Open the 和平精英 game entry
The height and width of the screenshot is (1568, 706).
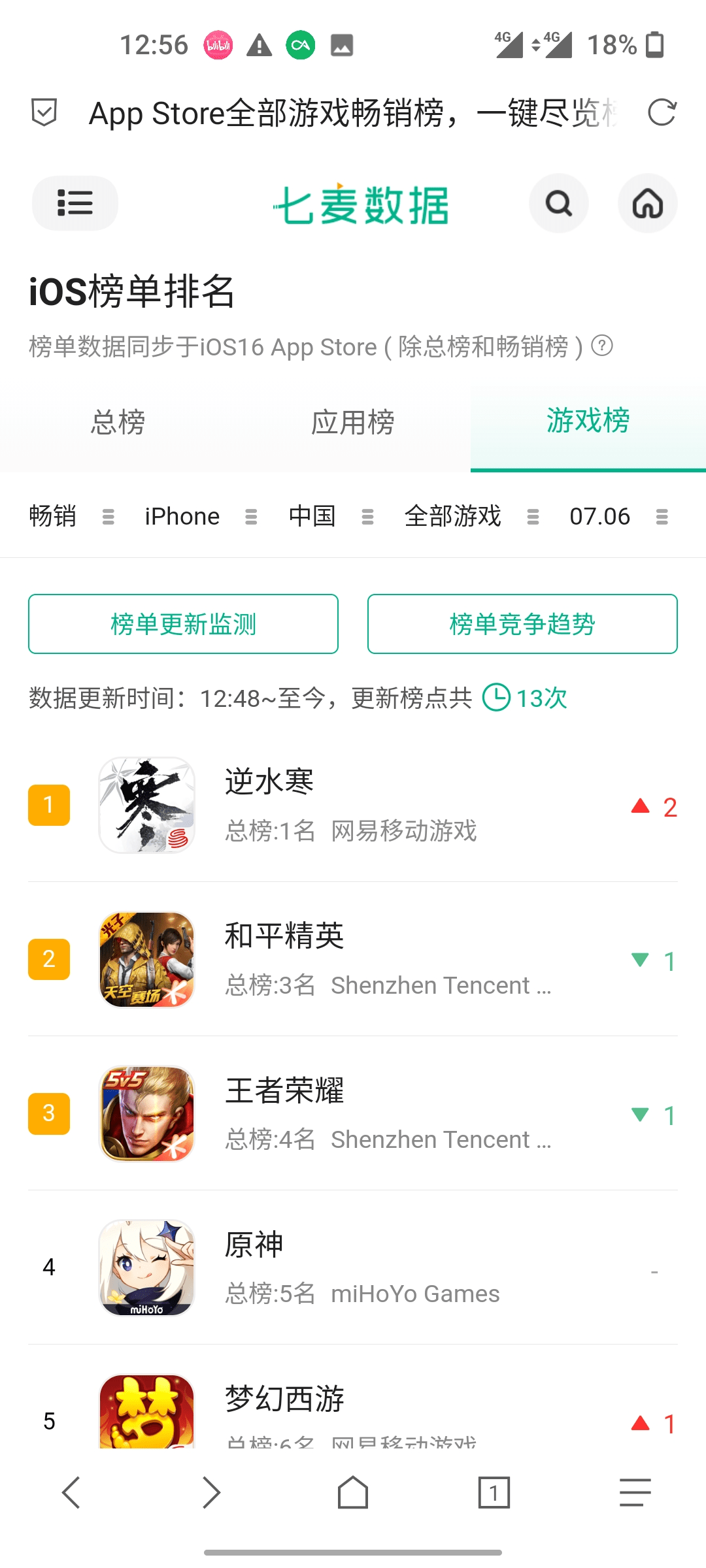353,960
